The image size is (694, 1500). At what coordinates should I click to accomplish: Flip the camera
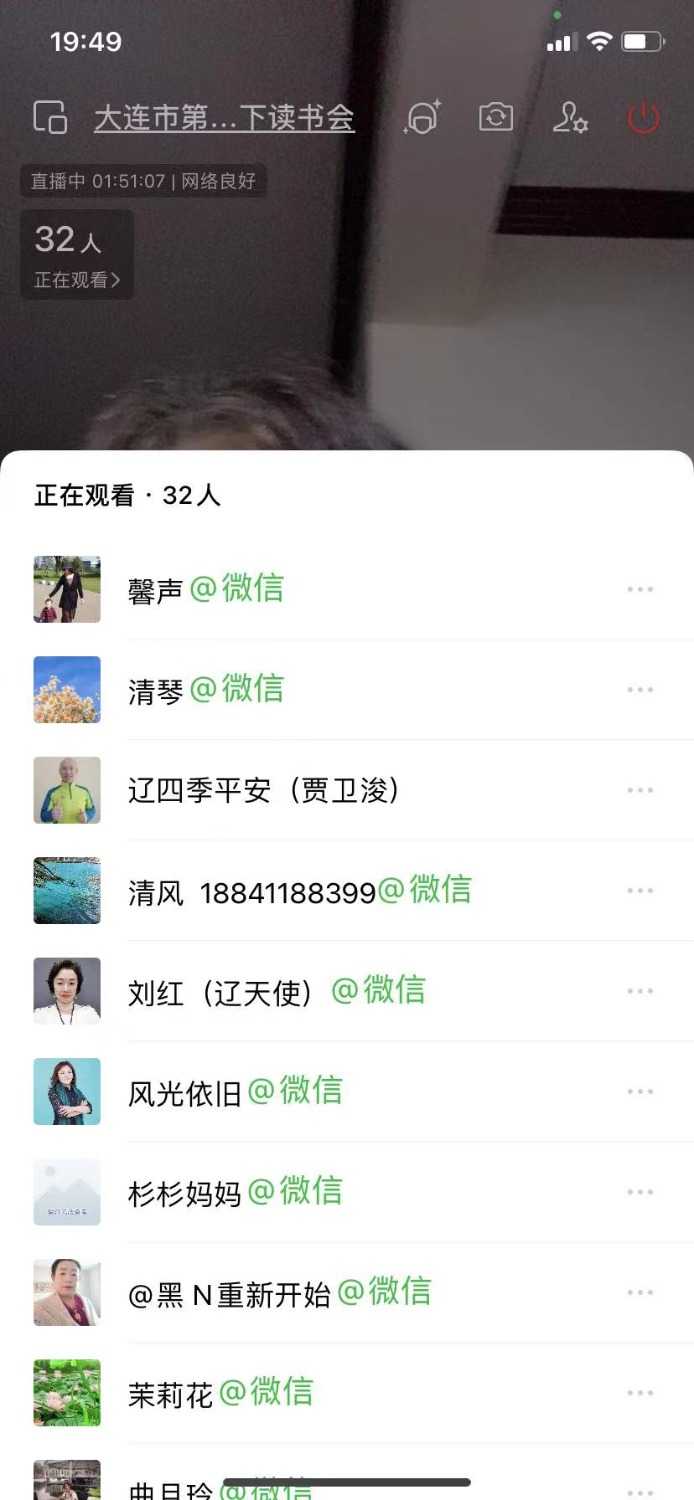click(496, 118)
